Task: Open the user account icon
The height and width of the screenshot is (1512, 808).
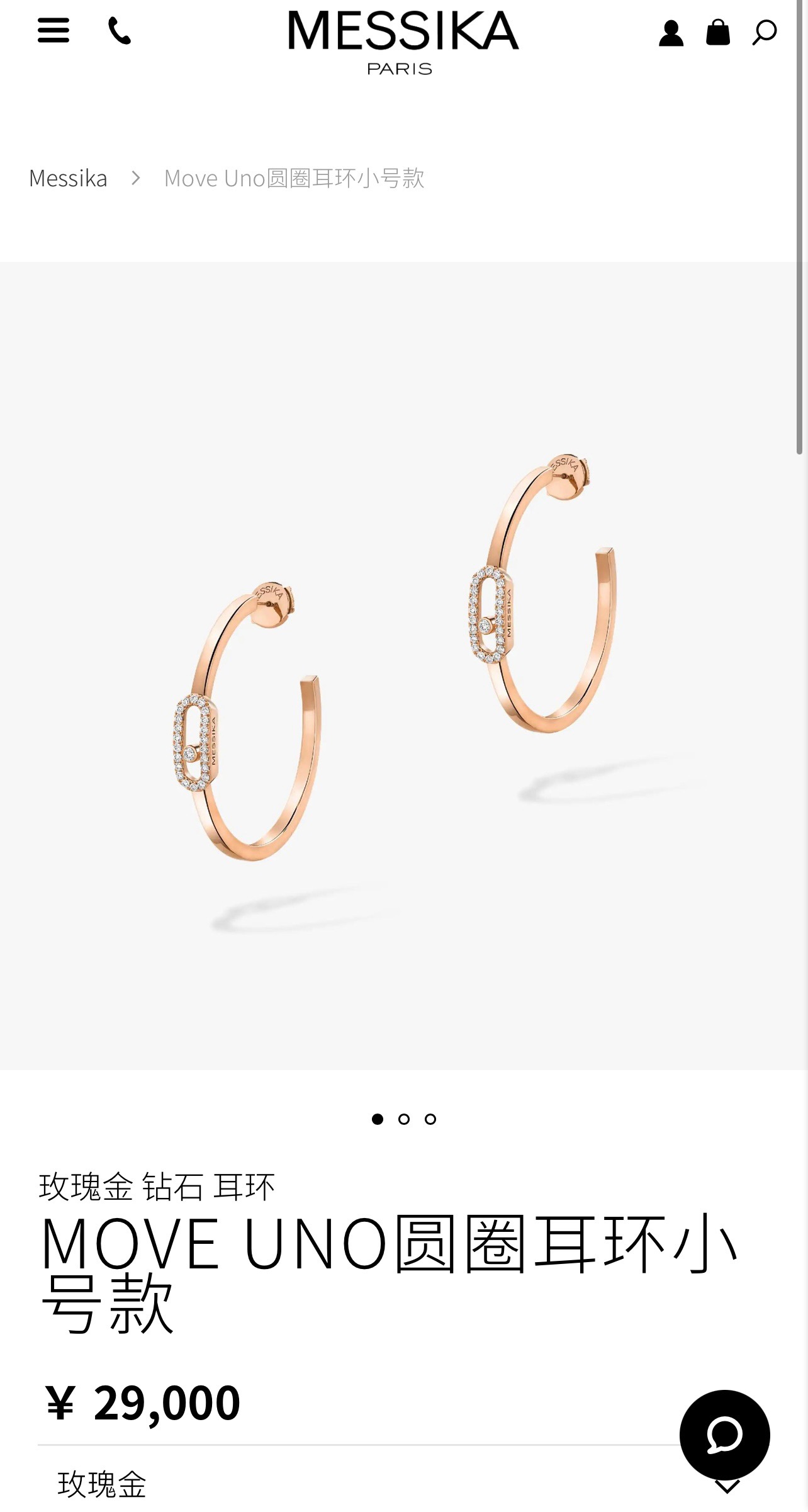Action: [671, 33]
